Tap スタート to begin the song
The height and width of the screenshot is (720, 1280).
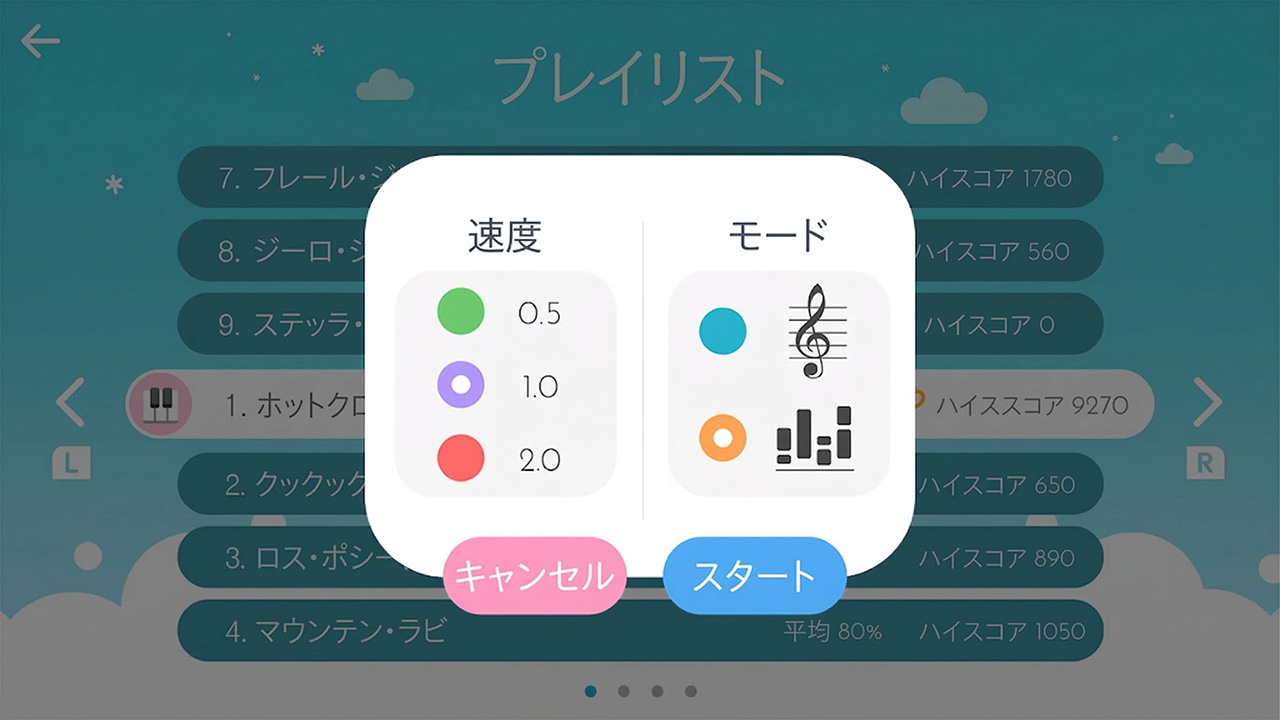[x=755, y=576]
